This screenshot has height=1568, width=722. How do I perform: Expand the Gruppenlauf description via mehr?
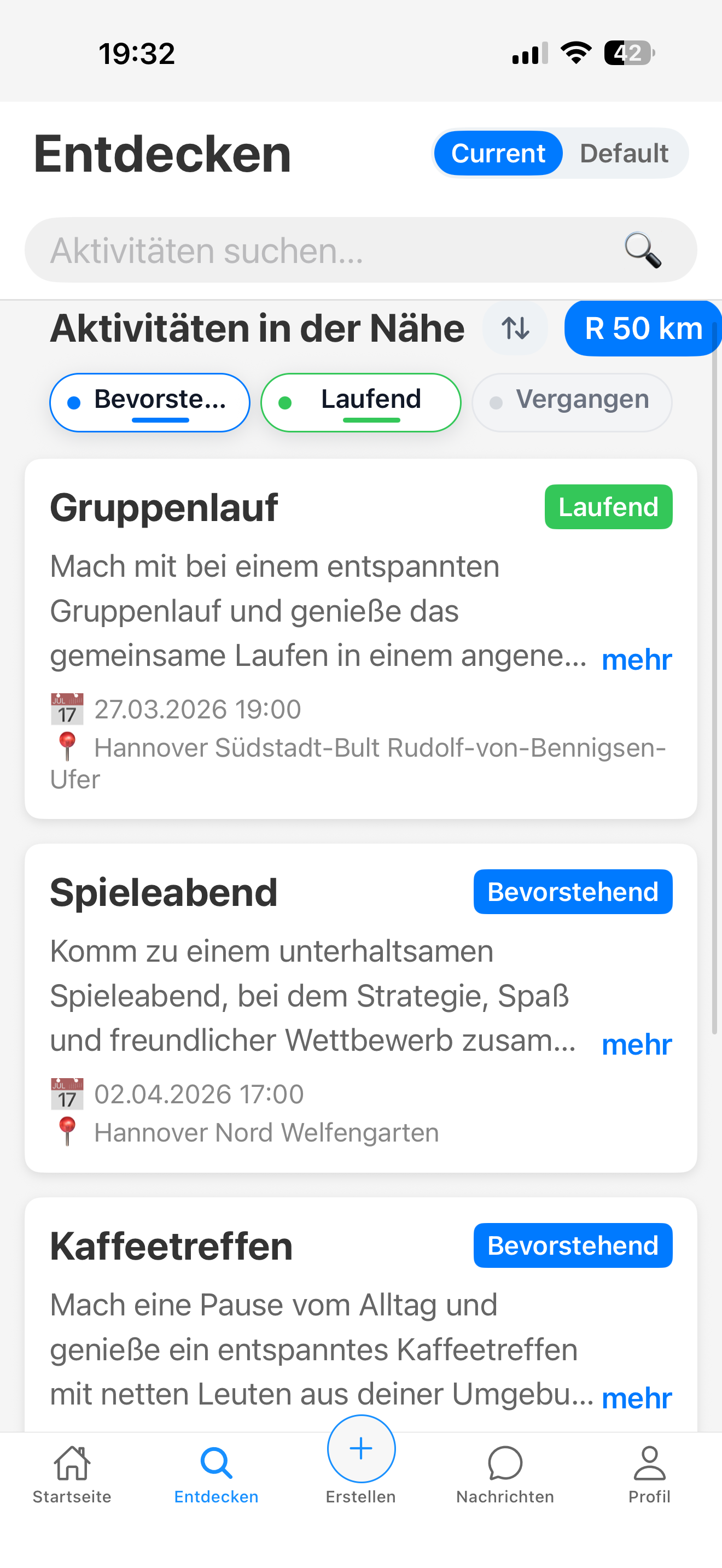[x=636, y=659]
